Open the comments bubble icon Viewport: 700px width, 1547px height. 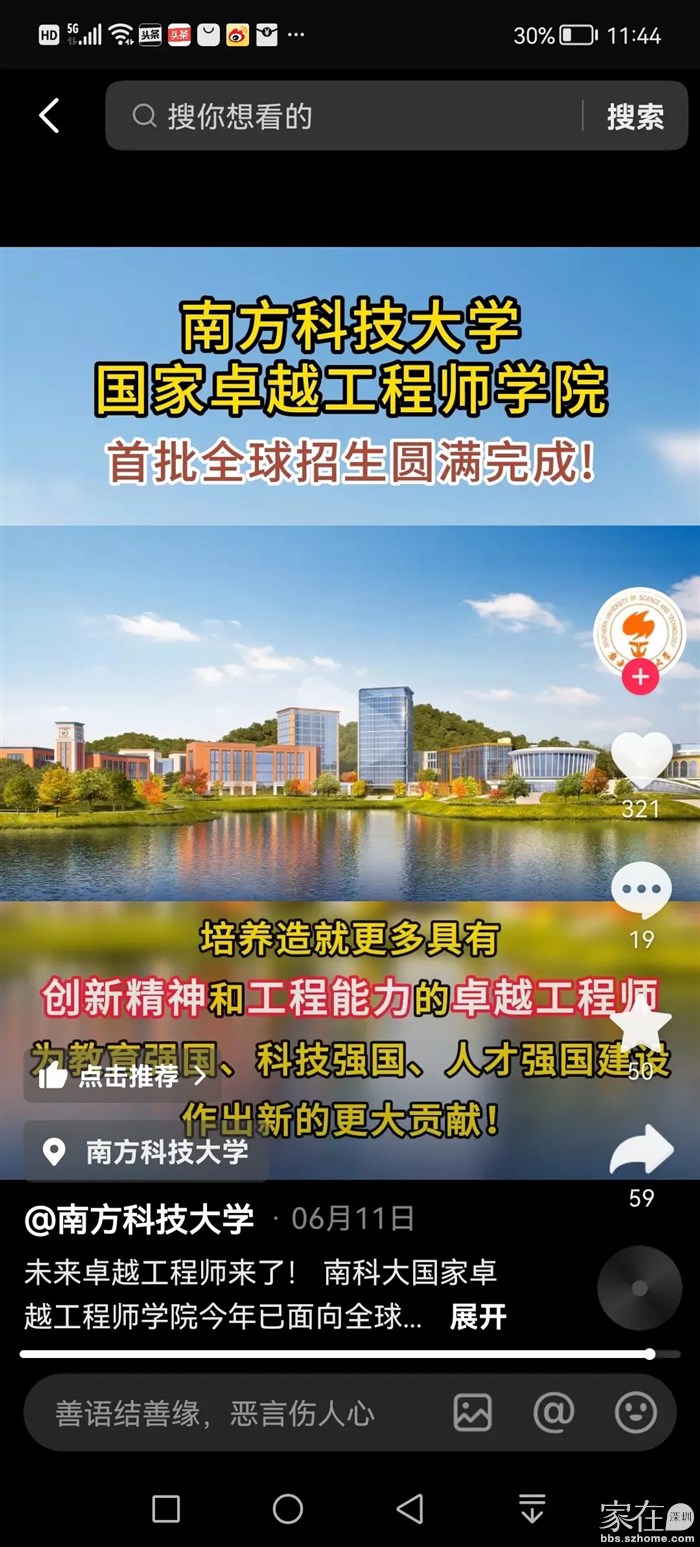(x=641, y=890)
